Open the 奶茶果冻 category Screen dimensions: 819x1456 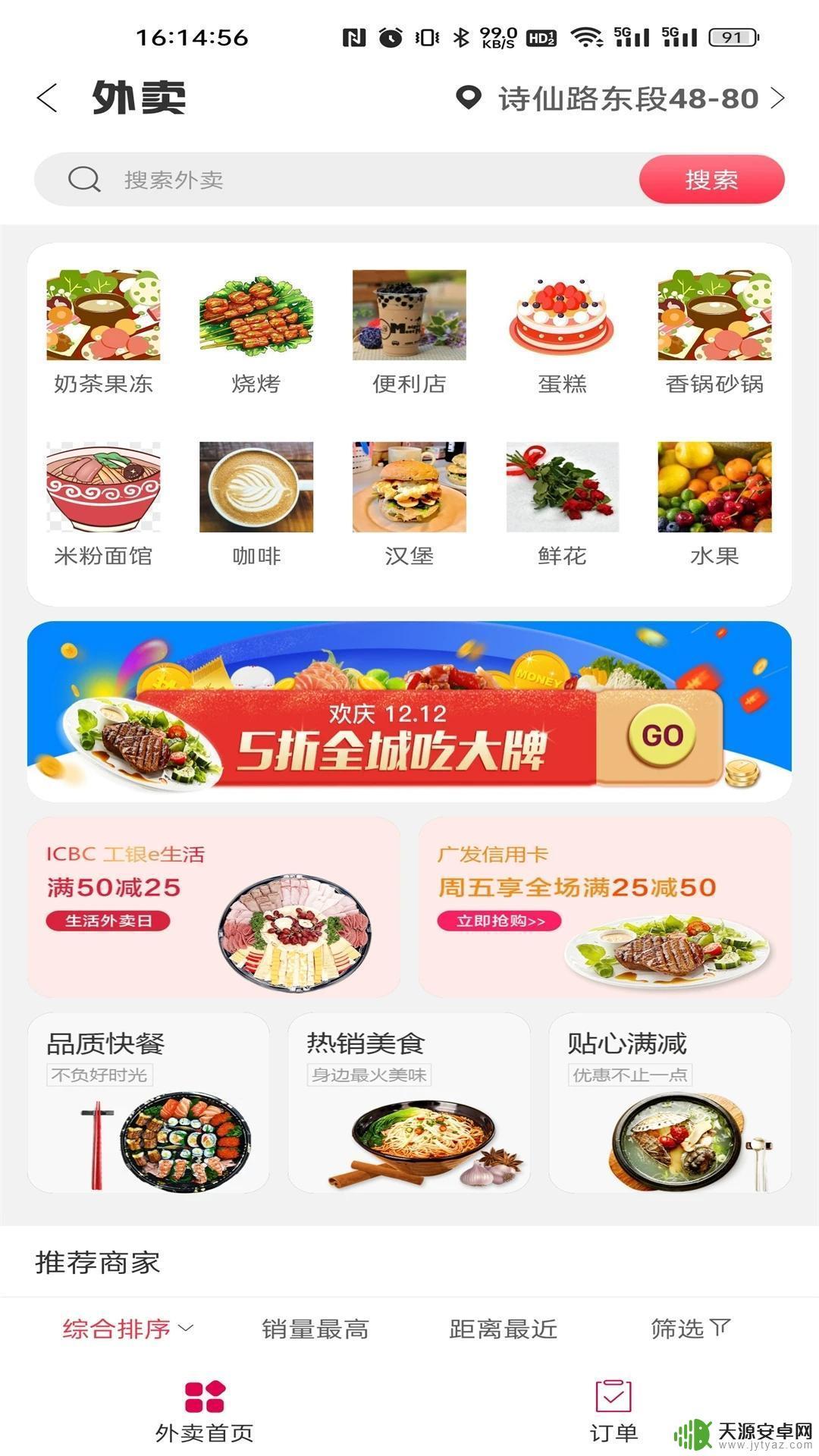coord(103,332)
